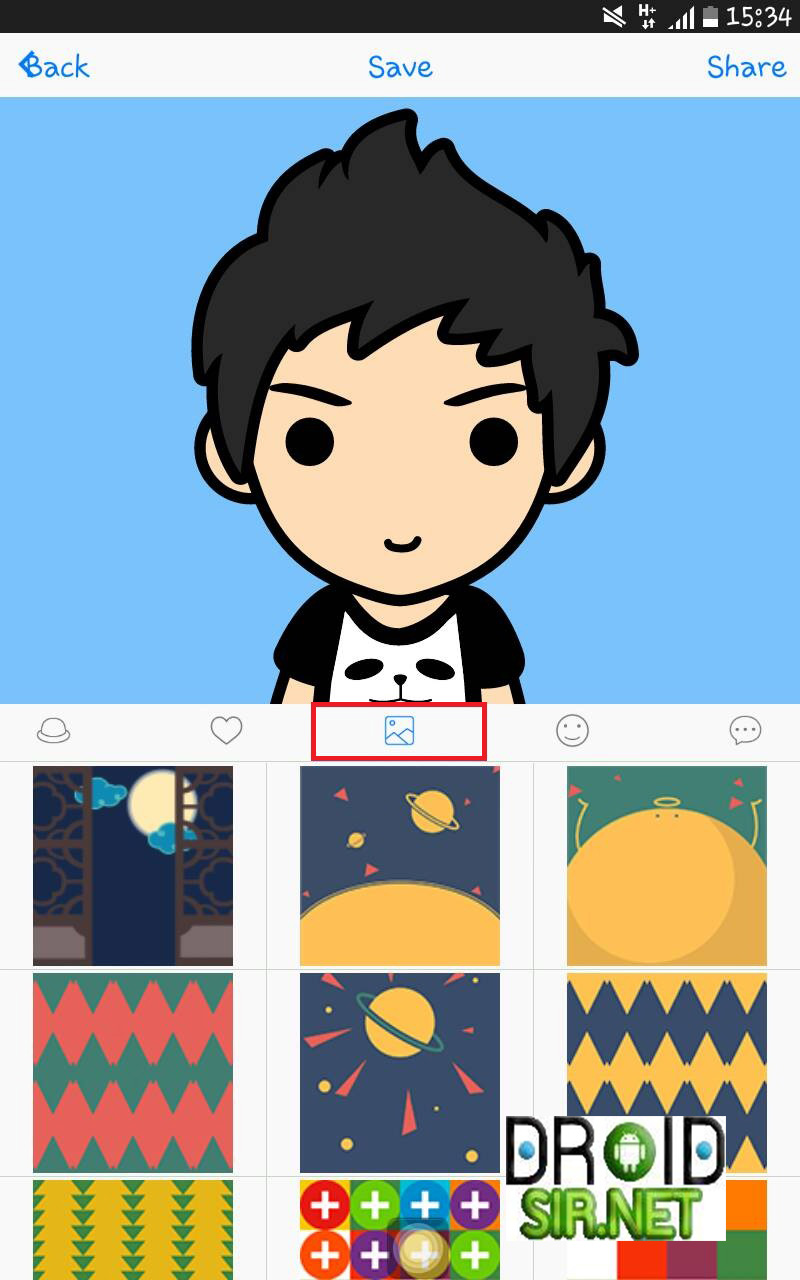
Task: Choose the moon window night background
Action: (133, 865)
